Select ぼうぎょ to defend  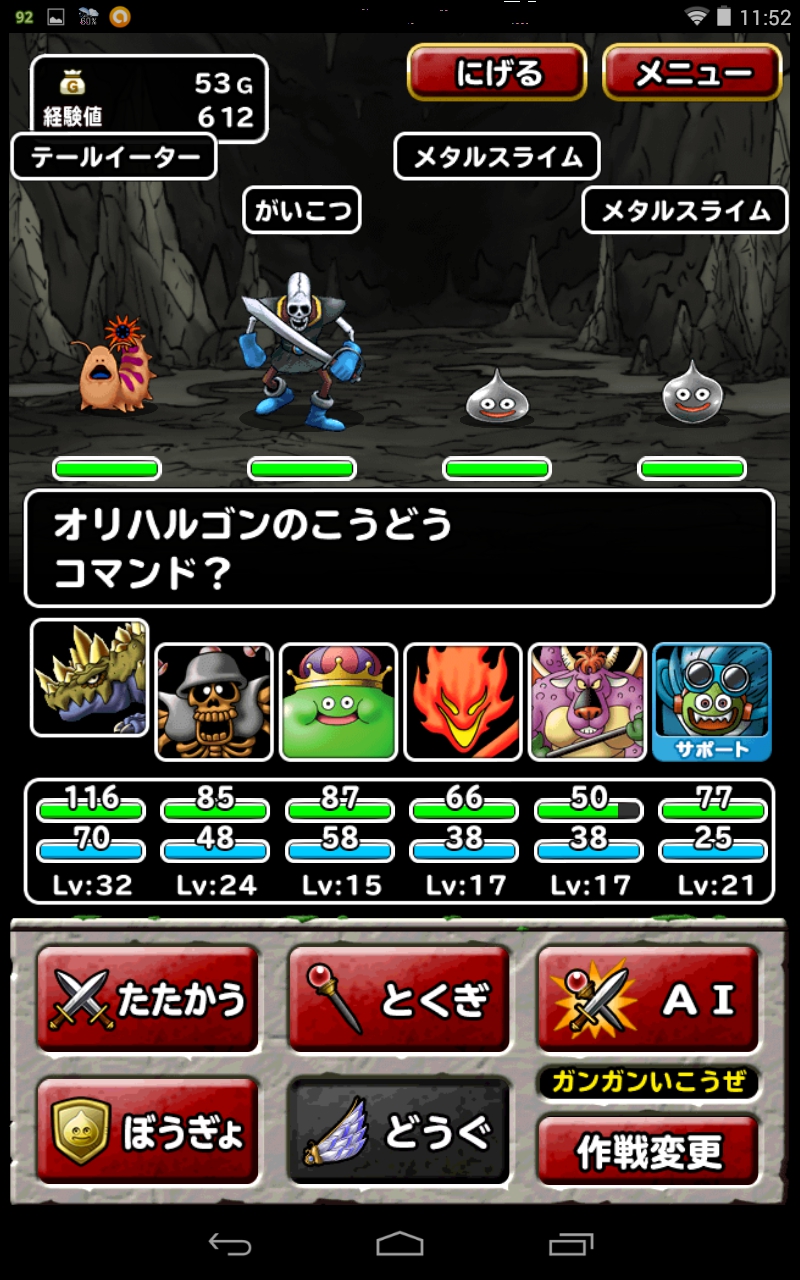pyautogui.click(x=148, y=1130)
